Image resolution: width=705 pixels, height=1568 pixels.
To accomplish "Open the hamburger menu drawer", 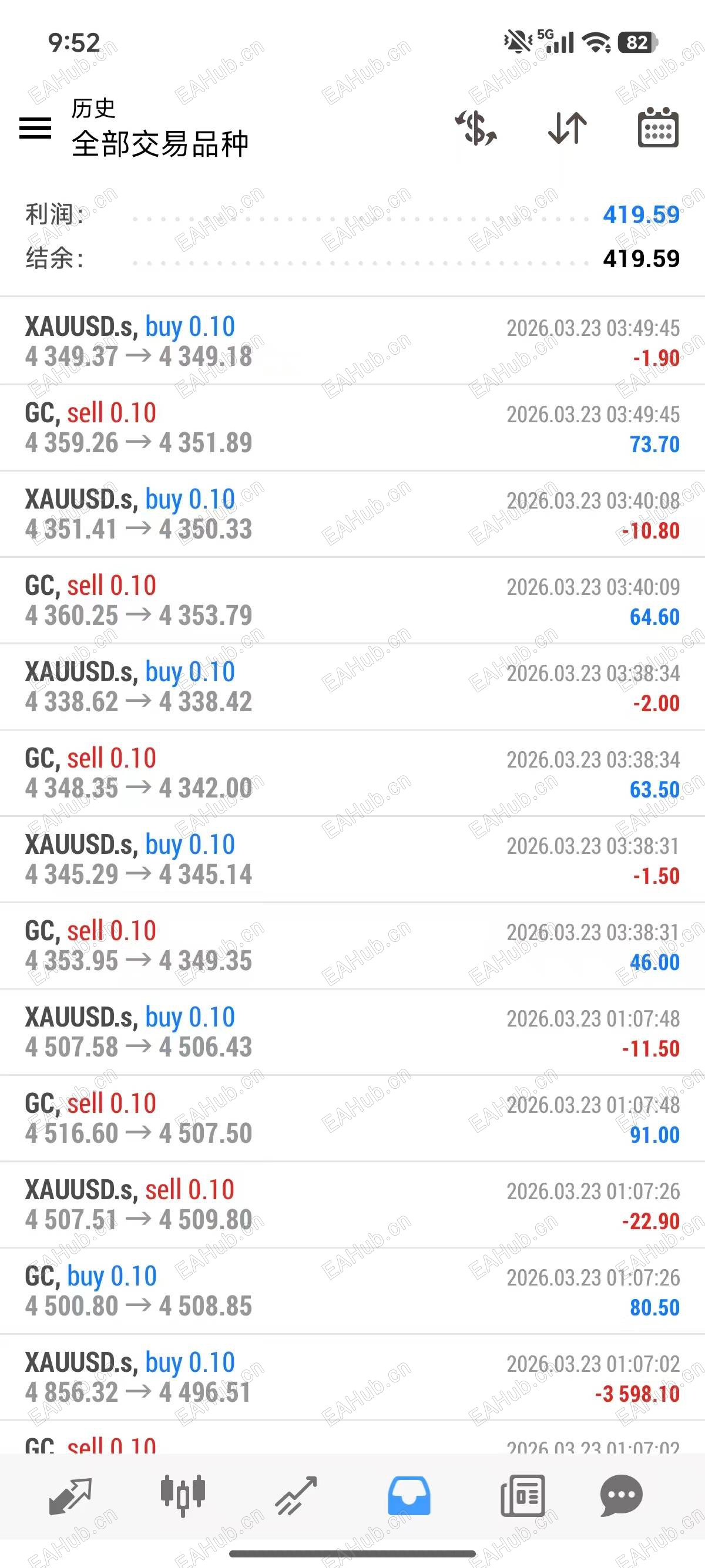I will (x=35, y=128).
